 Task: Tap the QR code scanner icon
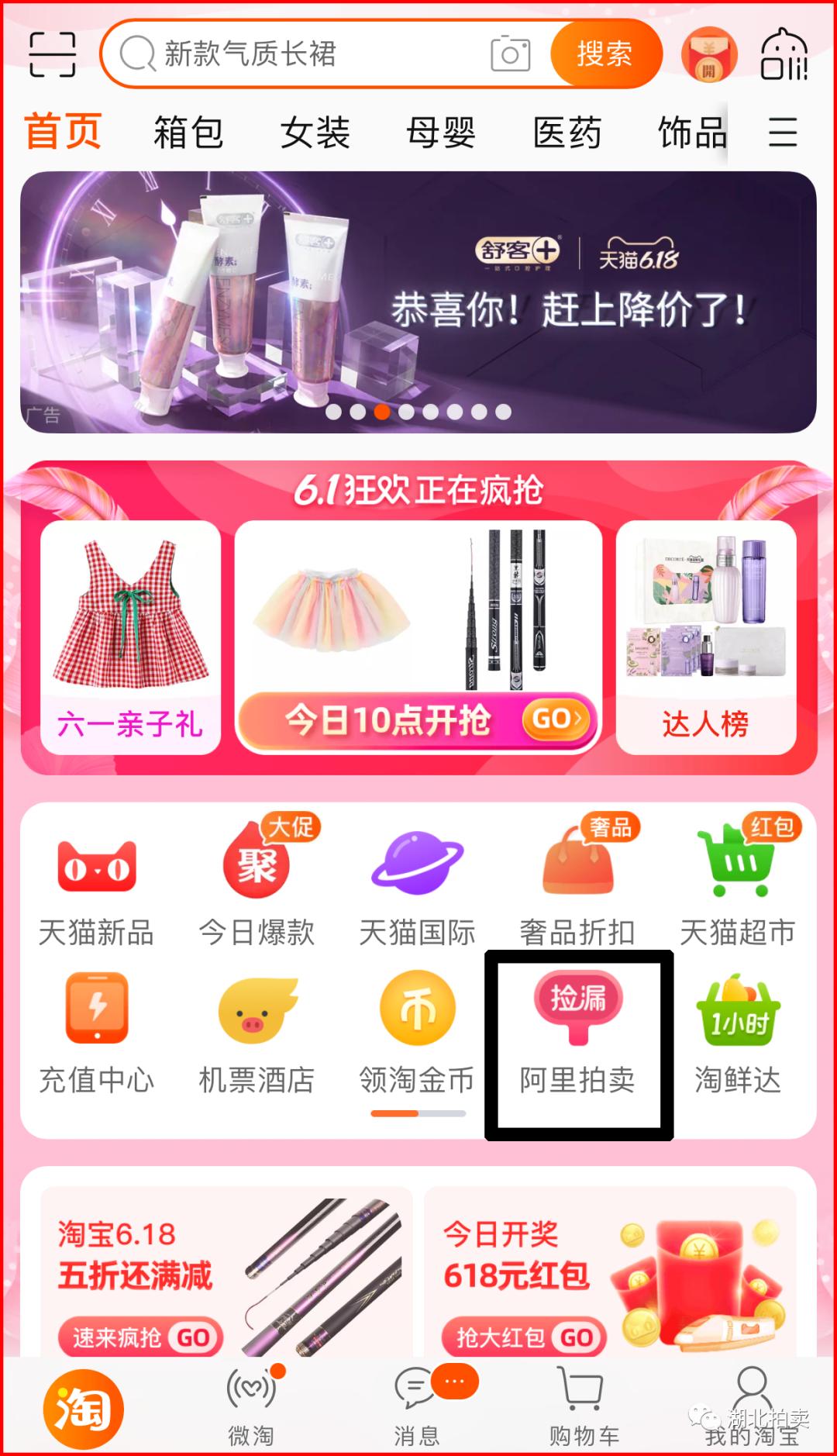coord(53,54)
